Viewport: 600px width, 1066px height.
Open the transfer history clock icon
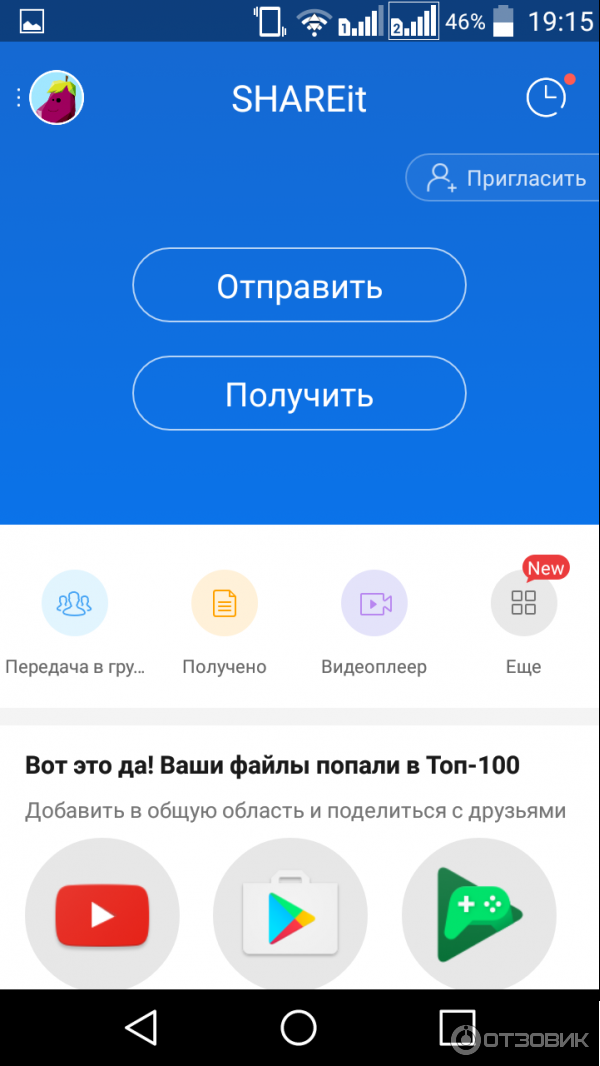point(546,97)
